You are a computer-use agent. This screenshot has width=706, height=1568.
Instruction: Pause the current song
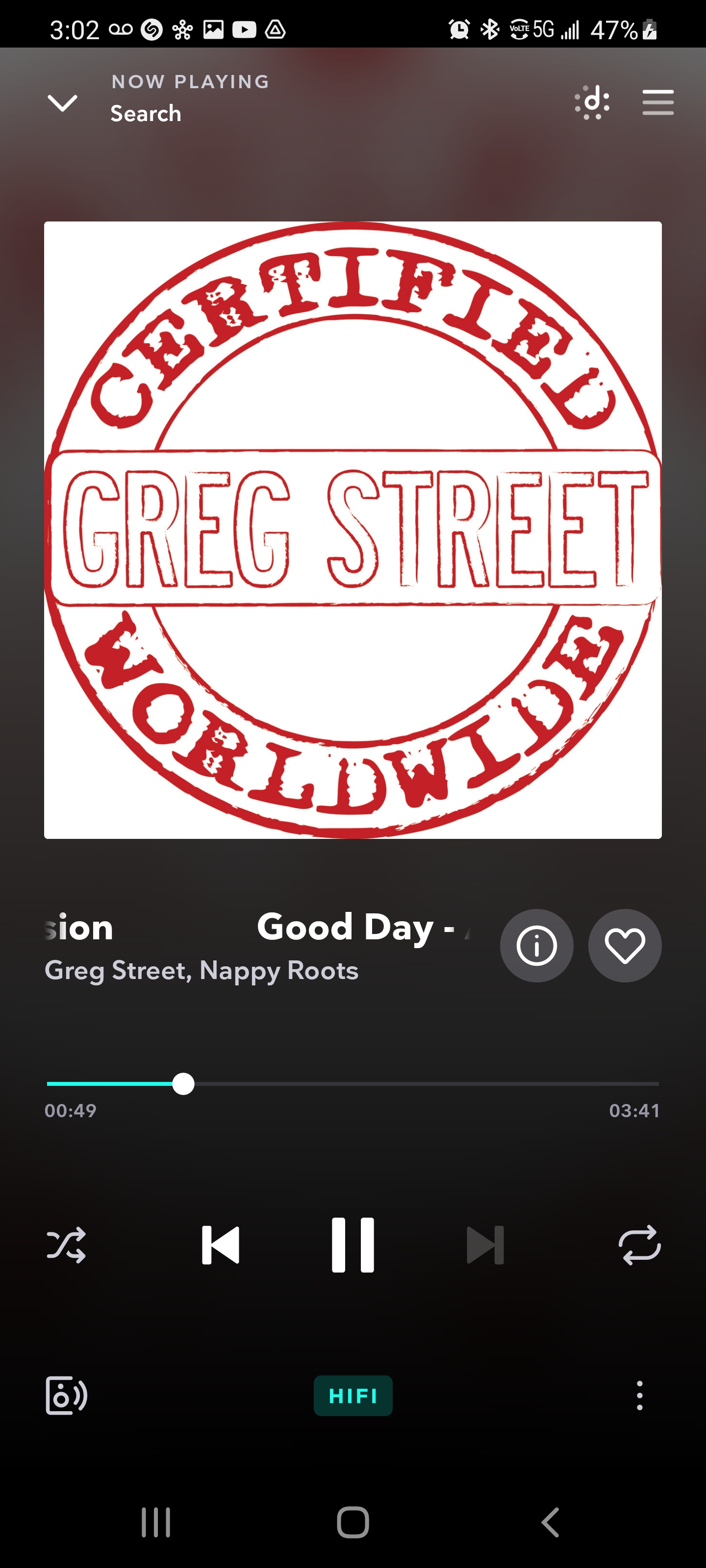coord(353,1245)
